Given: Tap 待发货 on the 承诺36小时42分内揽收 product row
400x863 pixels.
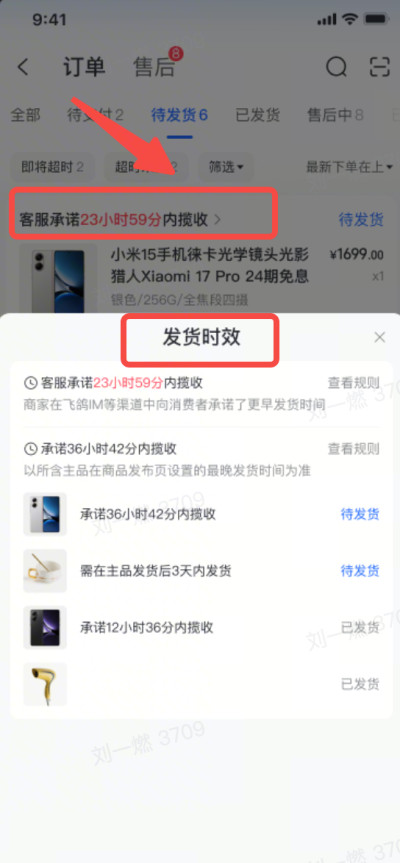Looking at the screenshot, I should click(x=360, y=515).
